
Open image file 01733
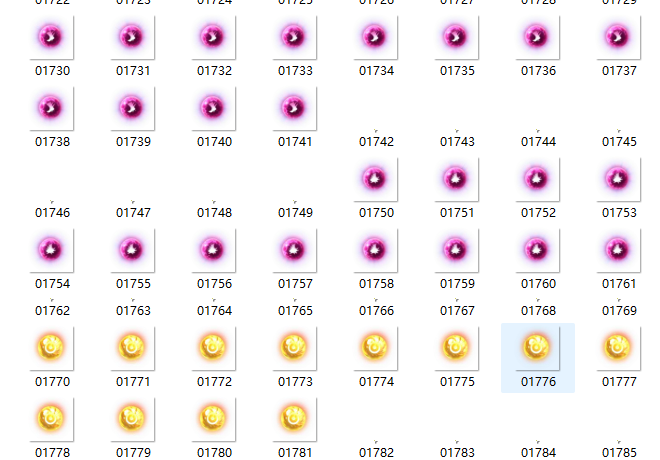pos(293,38)
